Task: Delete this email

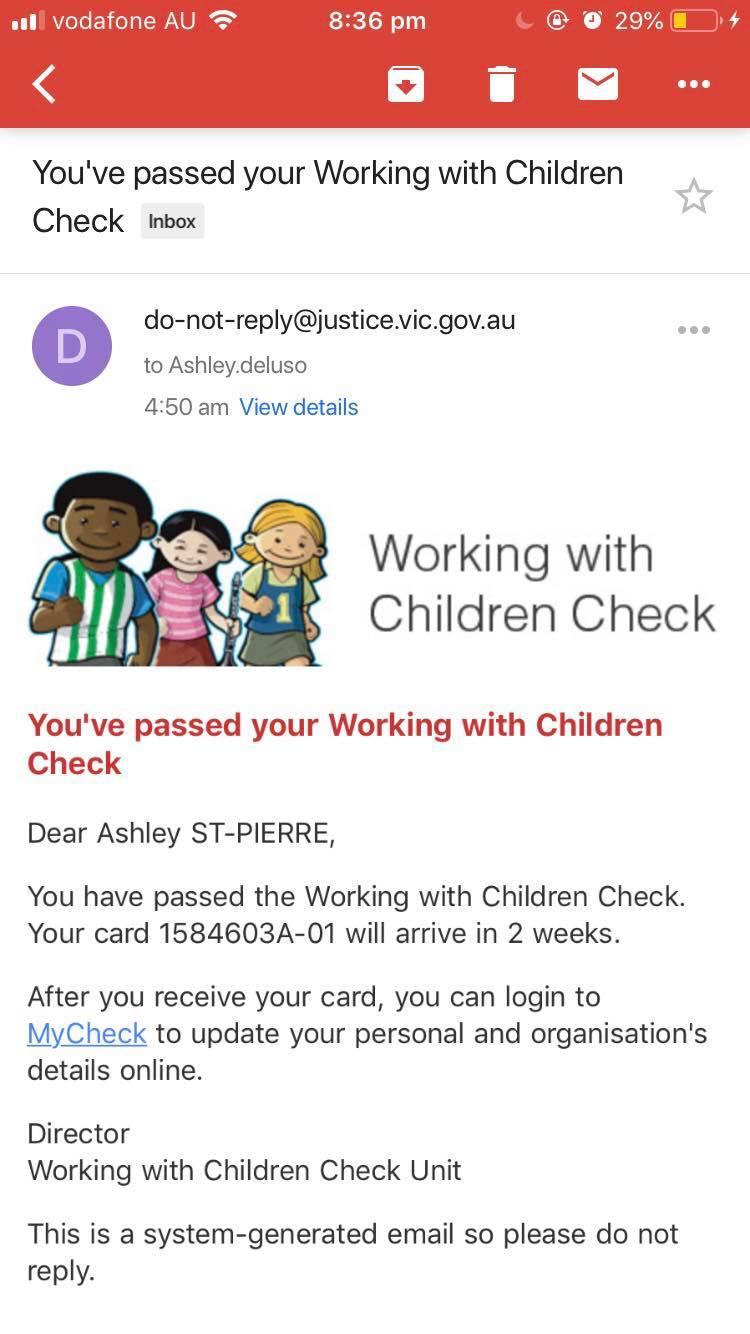Action: click(501, 84)
